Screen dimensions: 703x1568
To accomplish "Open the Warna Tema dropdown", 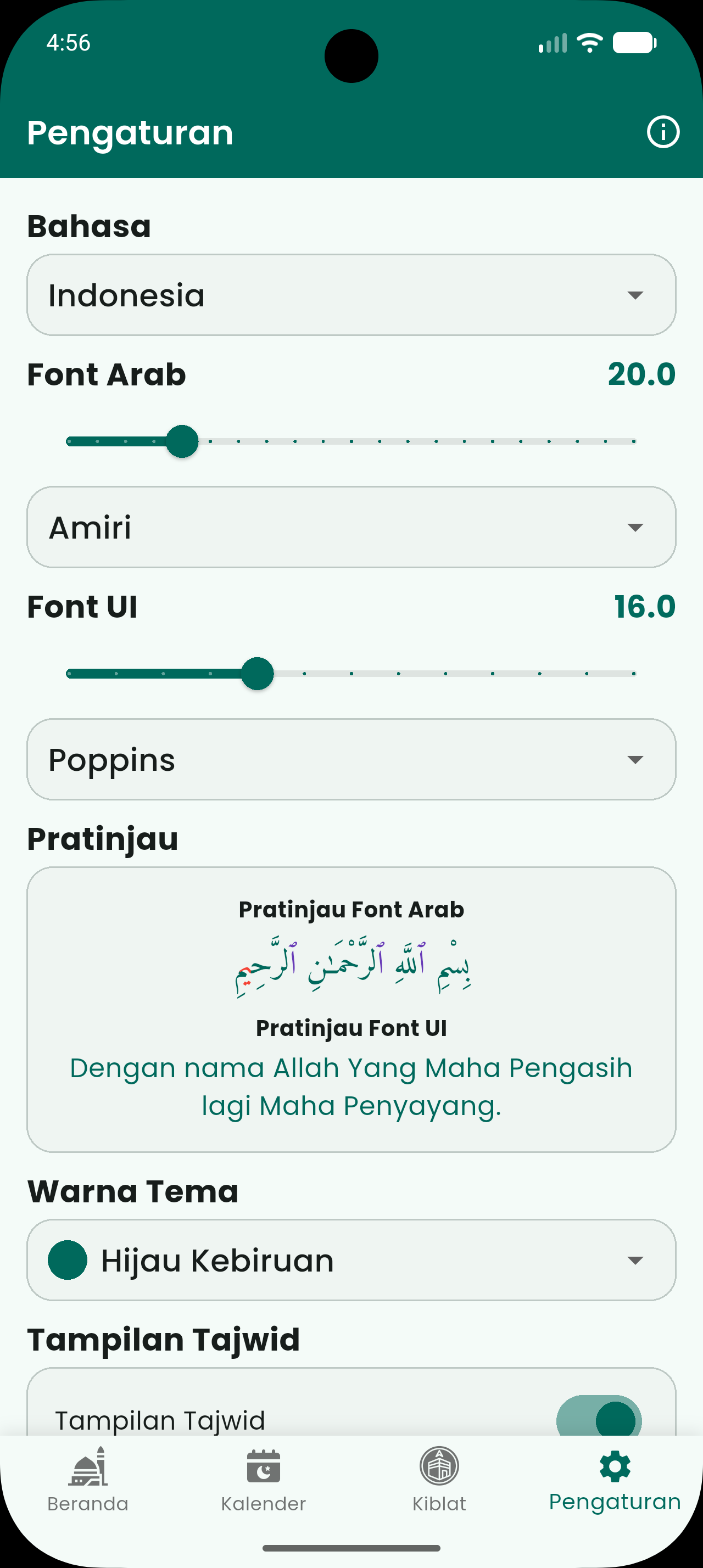I will (351, 1261).
